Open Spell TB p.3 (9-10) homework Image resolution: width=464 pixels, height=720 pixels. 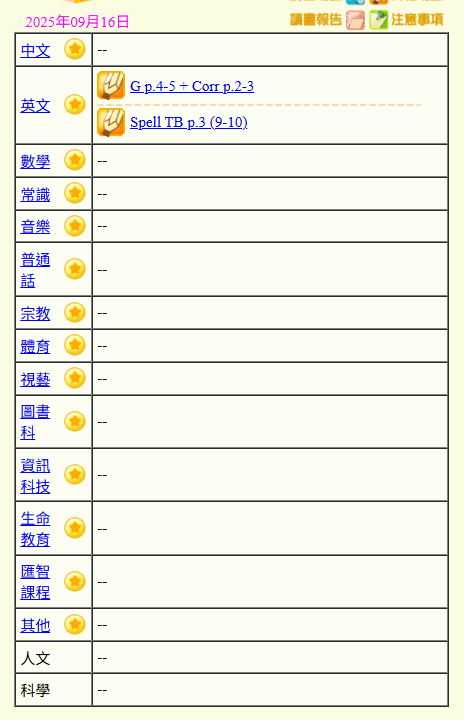tap(188, 122)
